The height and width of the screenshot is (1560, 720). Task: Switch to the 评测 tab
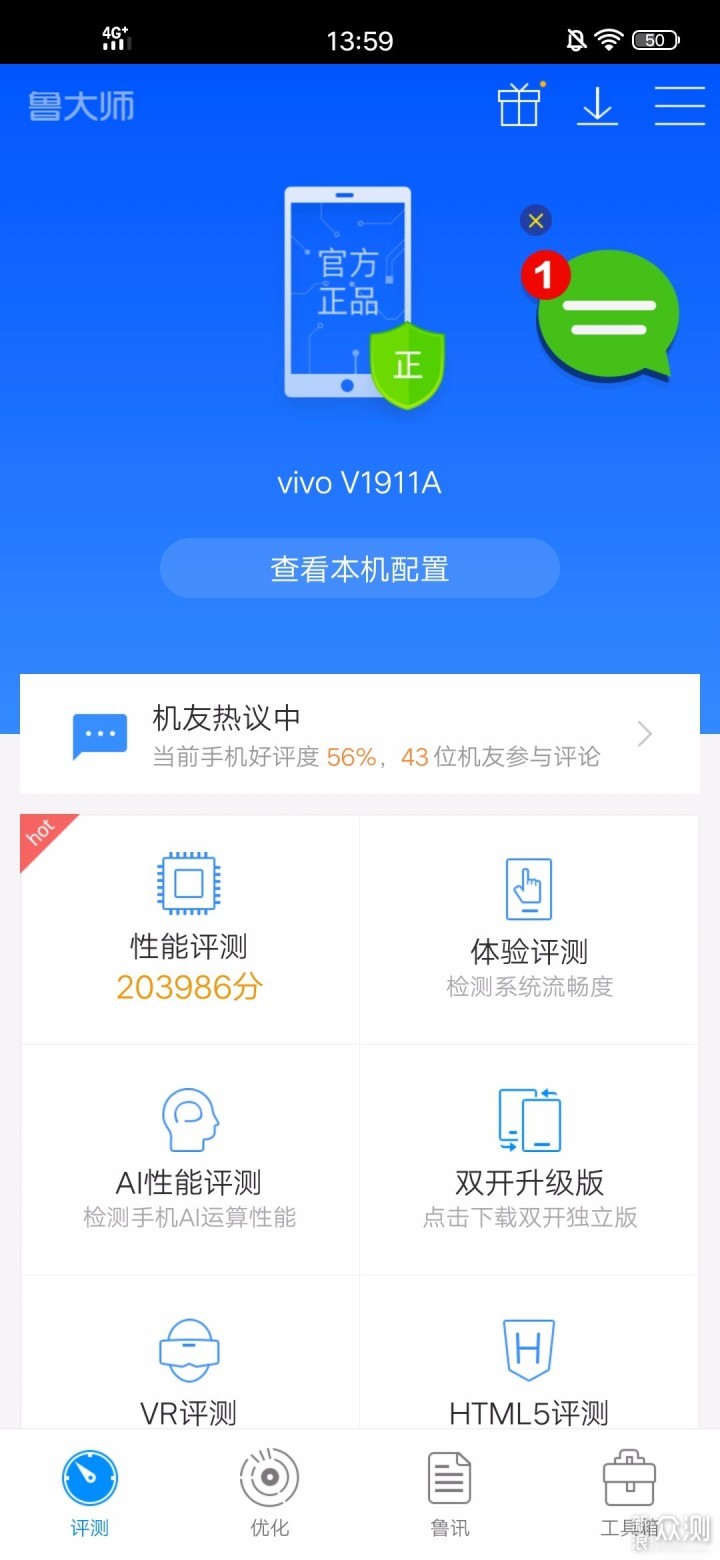coord(90,1493)
